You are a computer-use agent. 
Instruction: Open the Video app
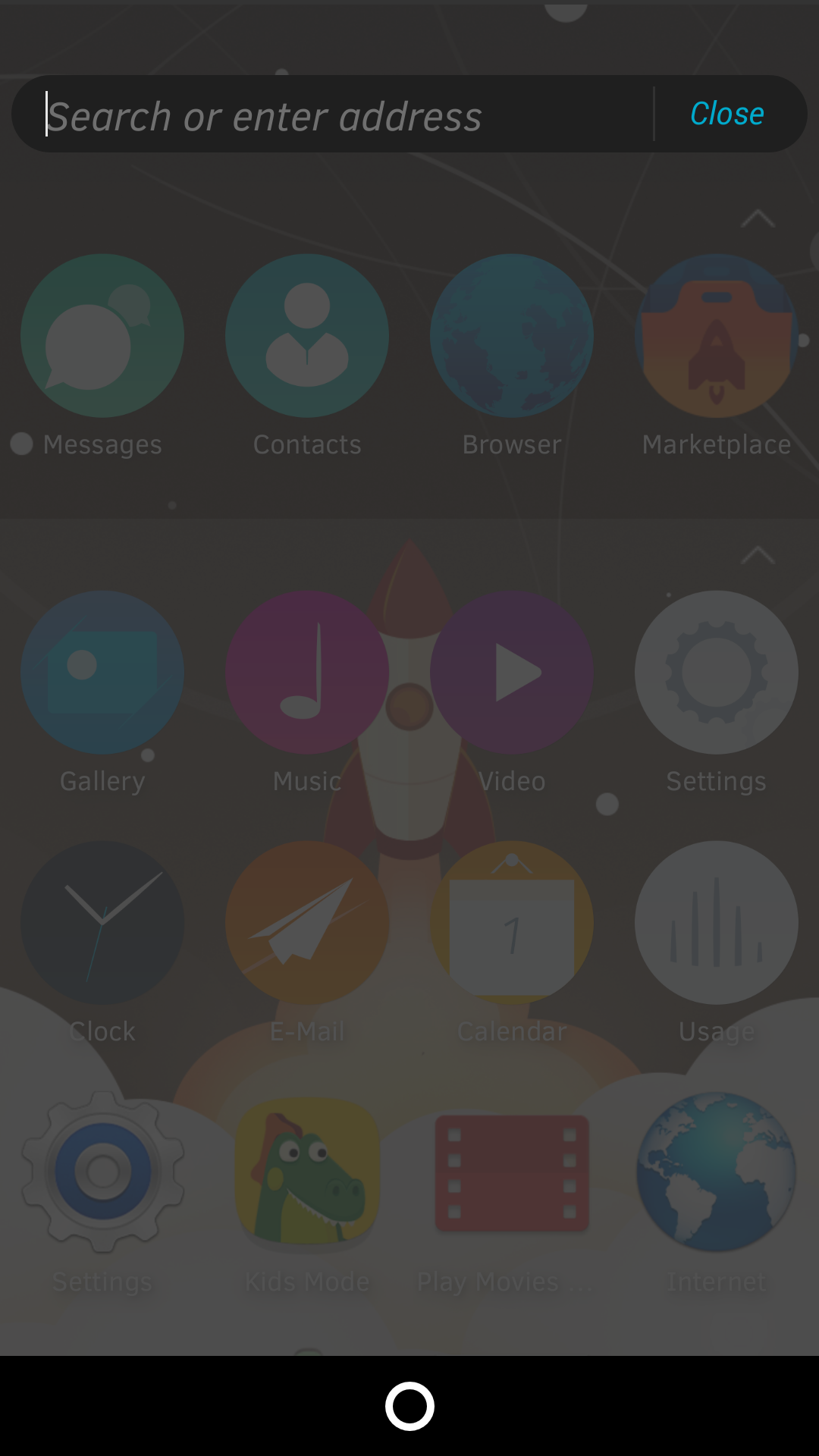point(512,673)
